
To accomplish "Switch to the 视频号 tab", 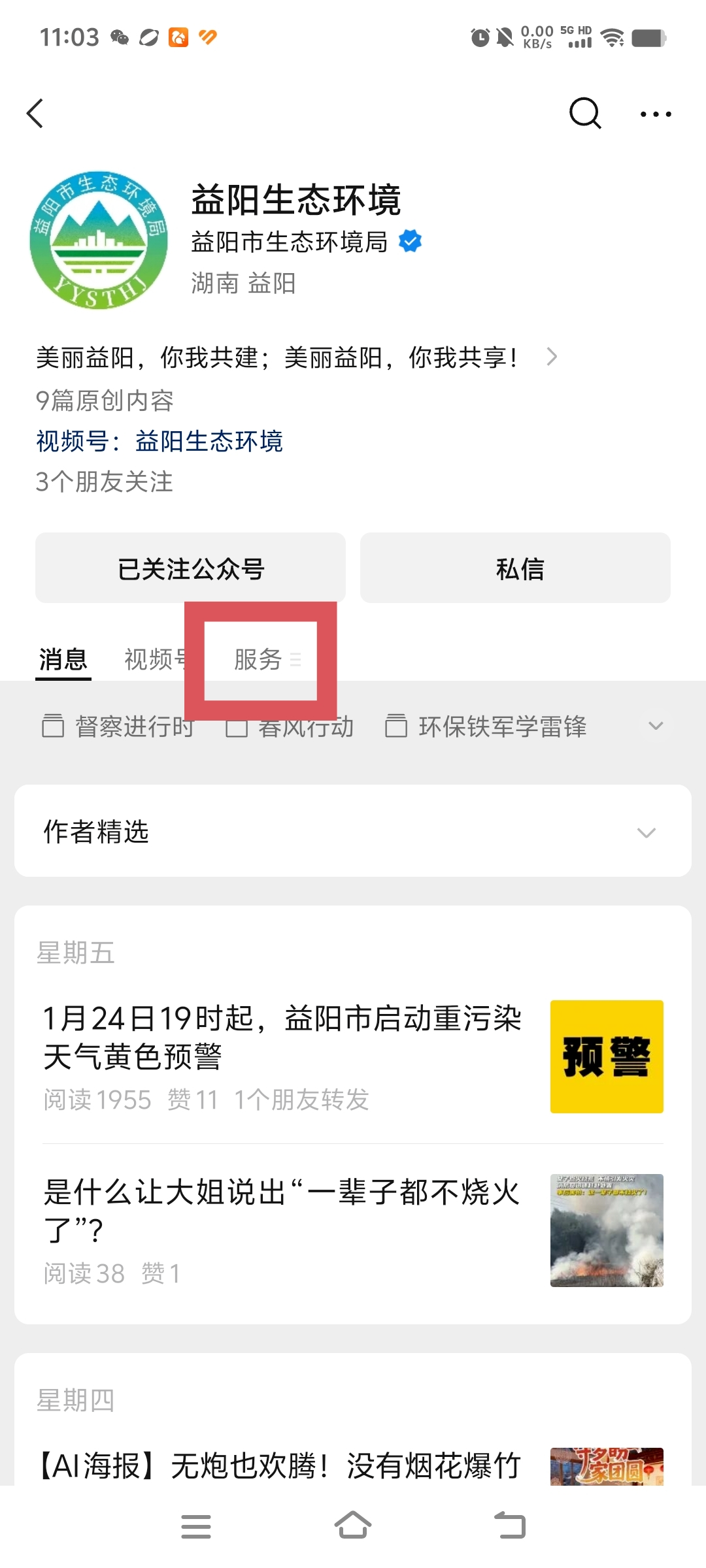I will point(157,660).
